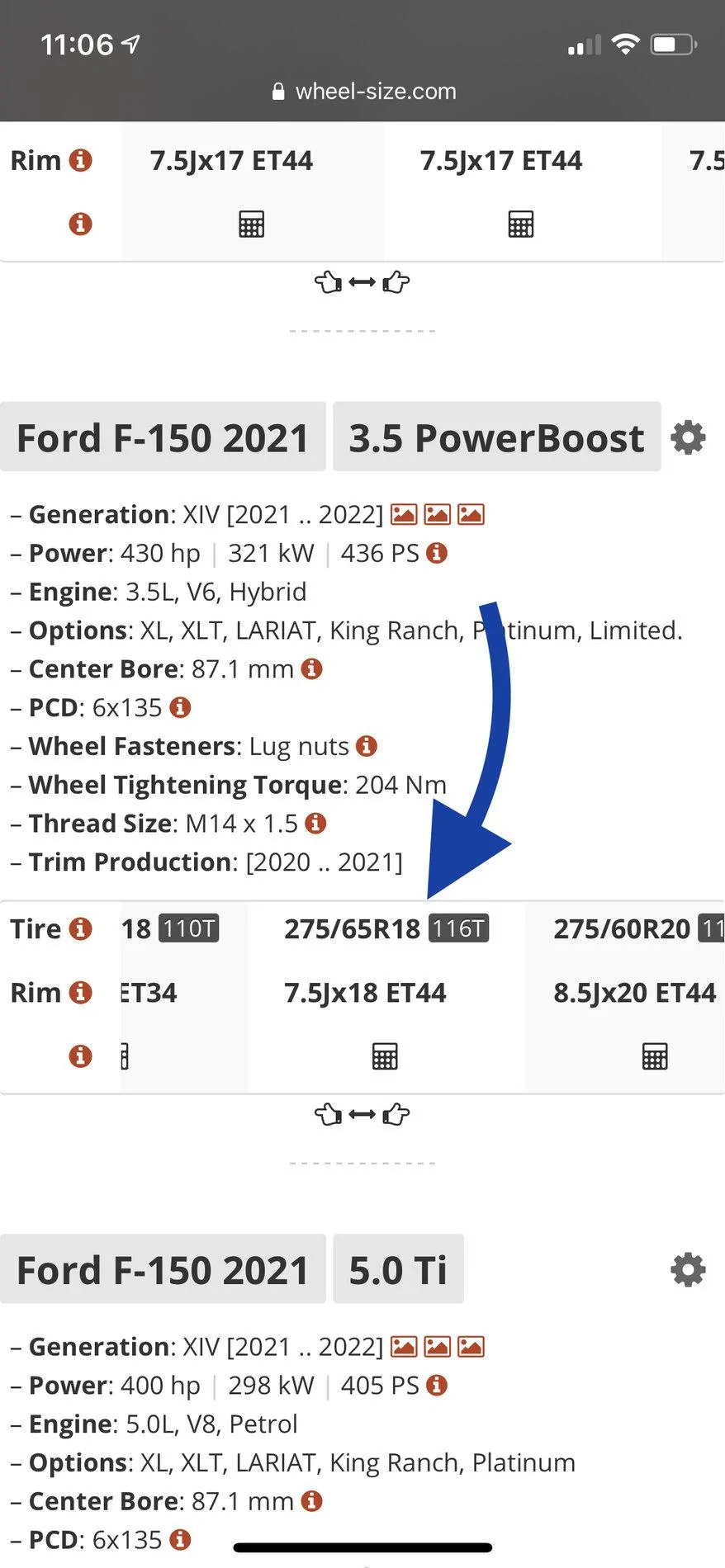This screenshot has width=725, height=1568.
Task: Open settings gear beside 5.0 Ti
Action: [x=688, y=1271]
